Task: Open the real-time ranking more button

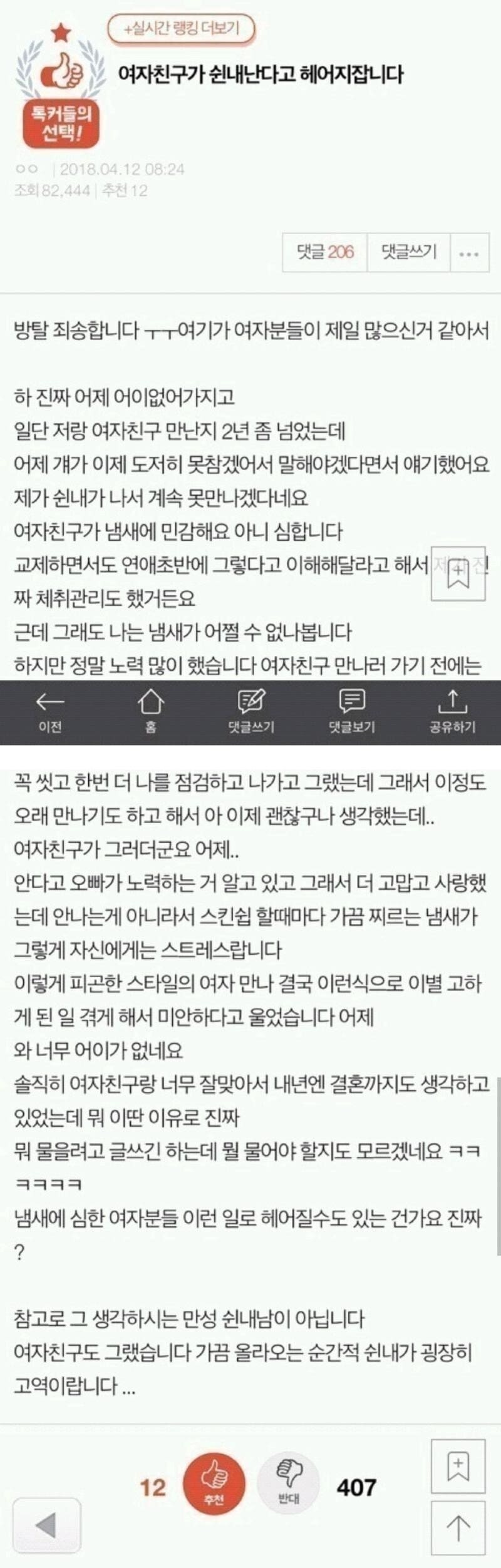Action: click(x=182, y=29)
